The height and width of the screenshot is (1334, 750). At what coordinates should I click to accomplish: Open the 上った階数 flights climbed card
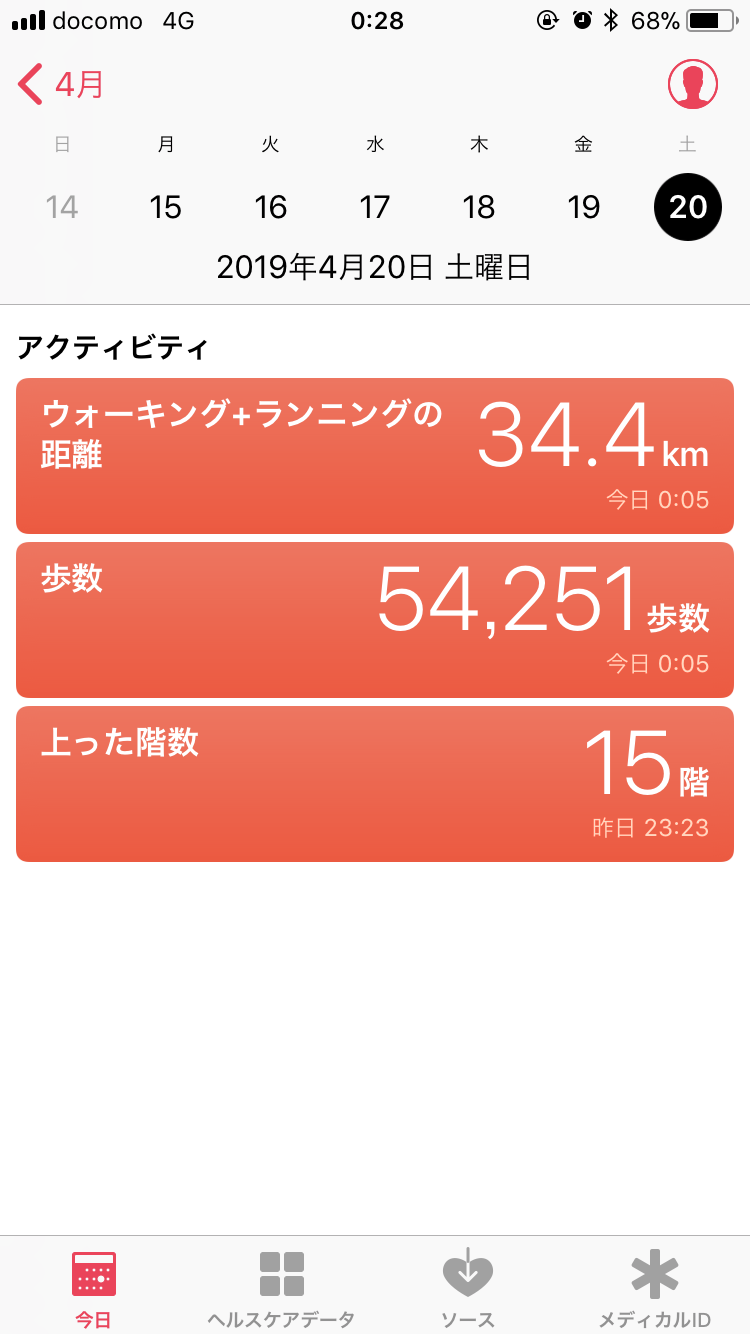pyautogui.click(x=375, y=783)
